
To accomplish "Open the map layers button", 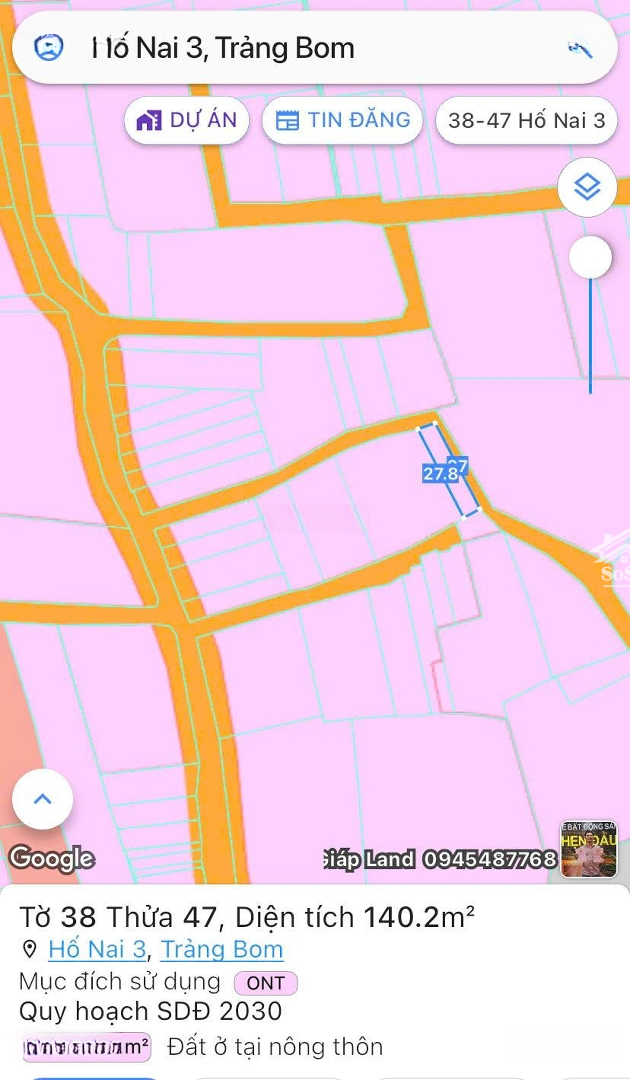I will [x=587, y=187].
